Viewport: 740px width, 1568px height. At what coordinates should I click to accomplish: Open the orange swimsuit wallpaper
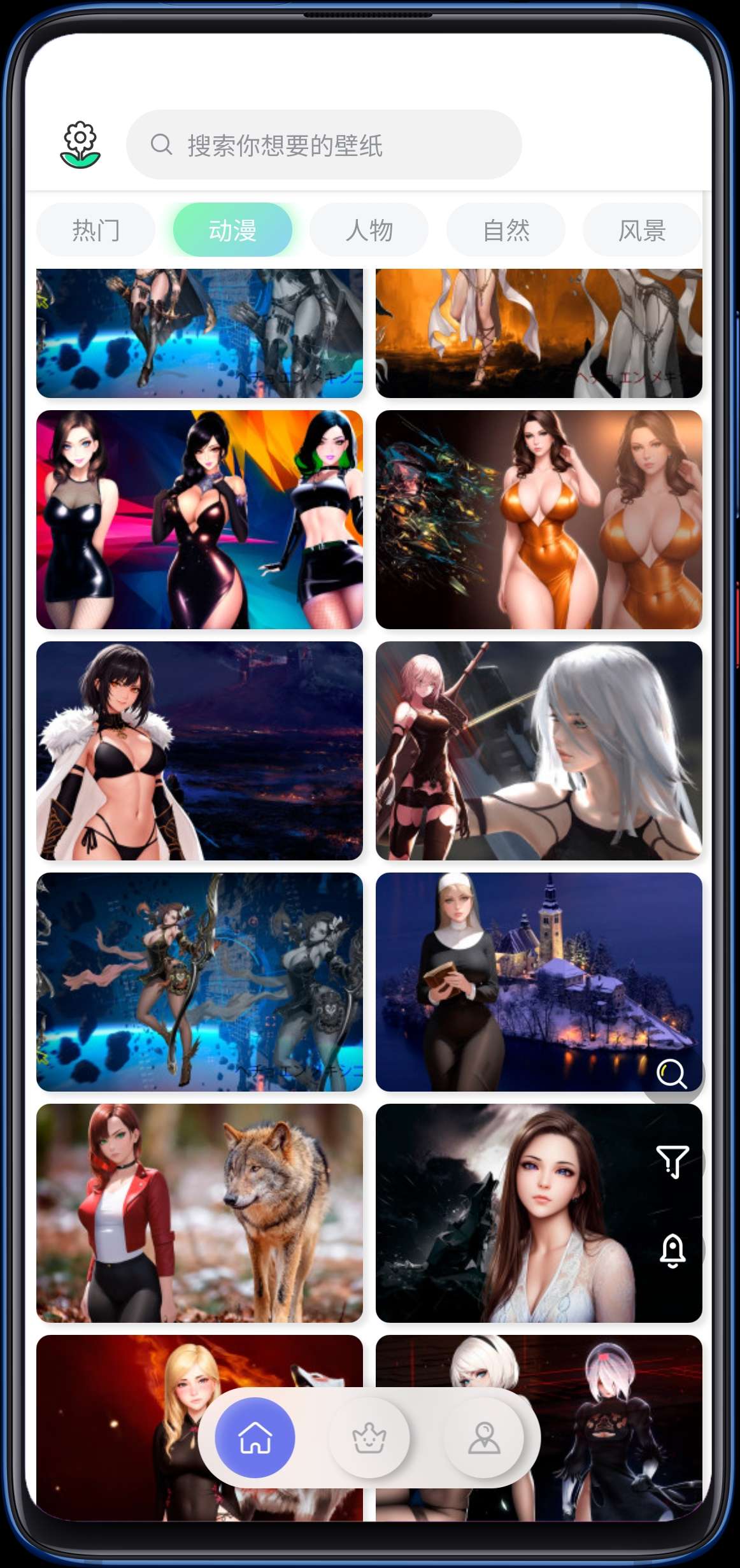[x=539, y=520]
